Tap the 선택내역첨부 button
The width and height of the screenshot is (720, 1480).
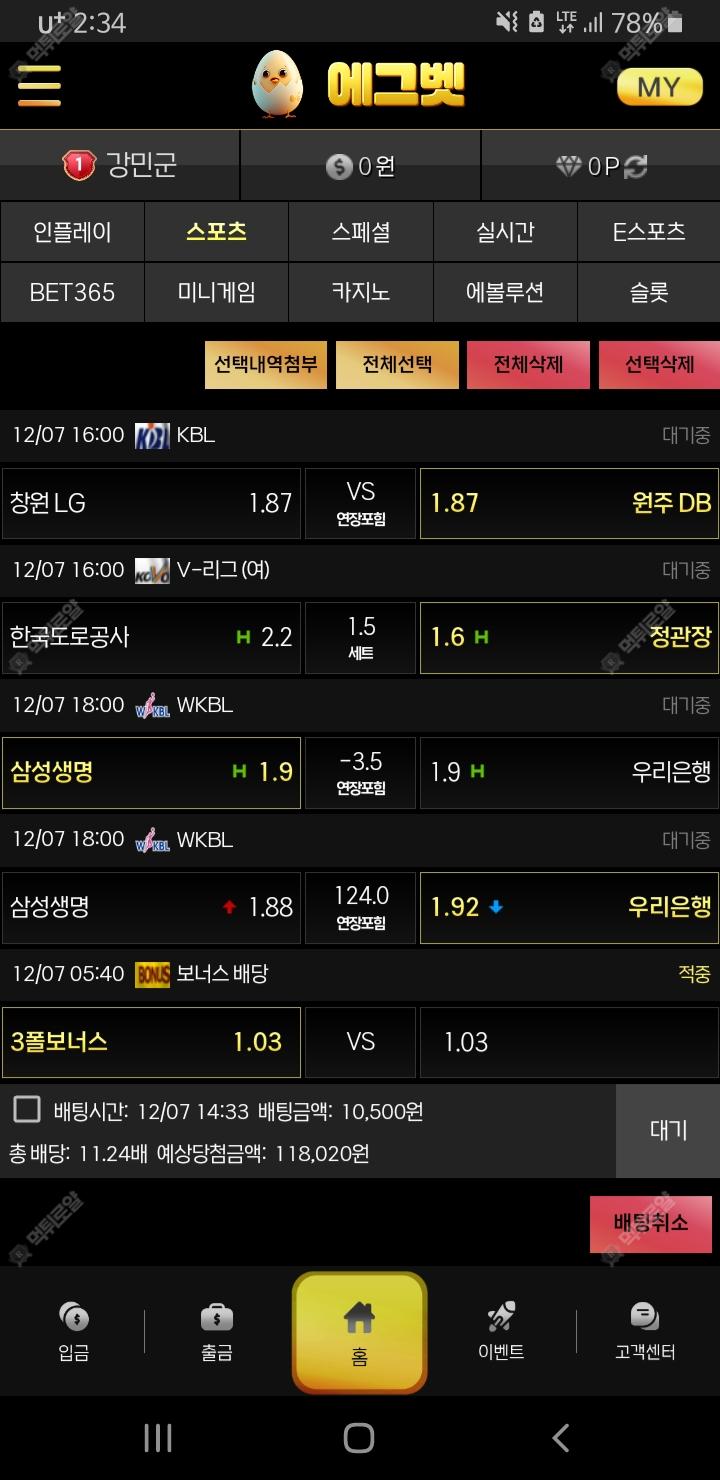[265, 365]
